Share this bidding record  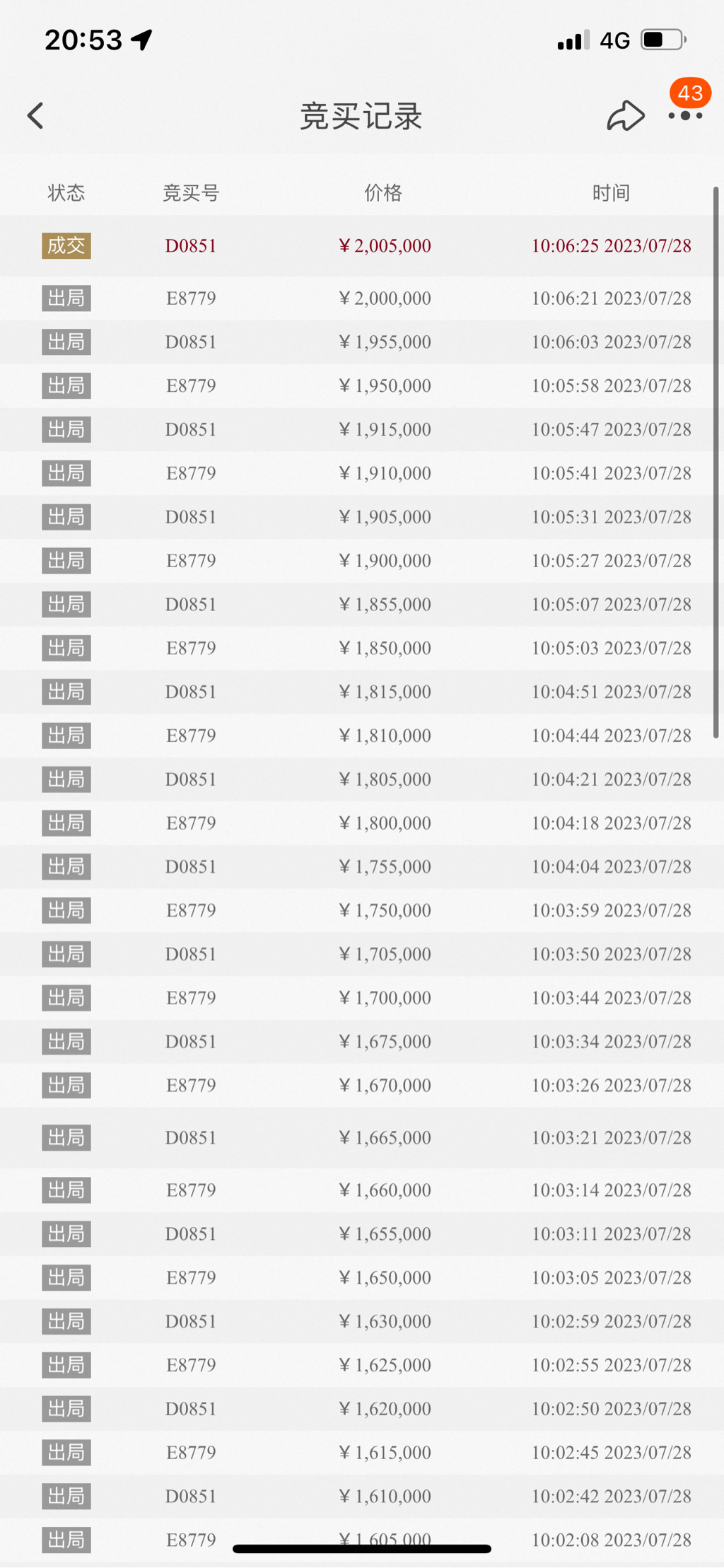625,116
